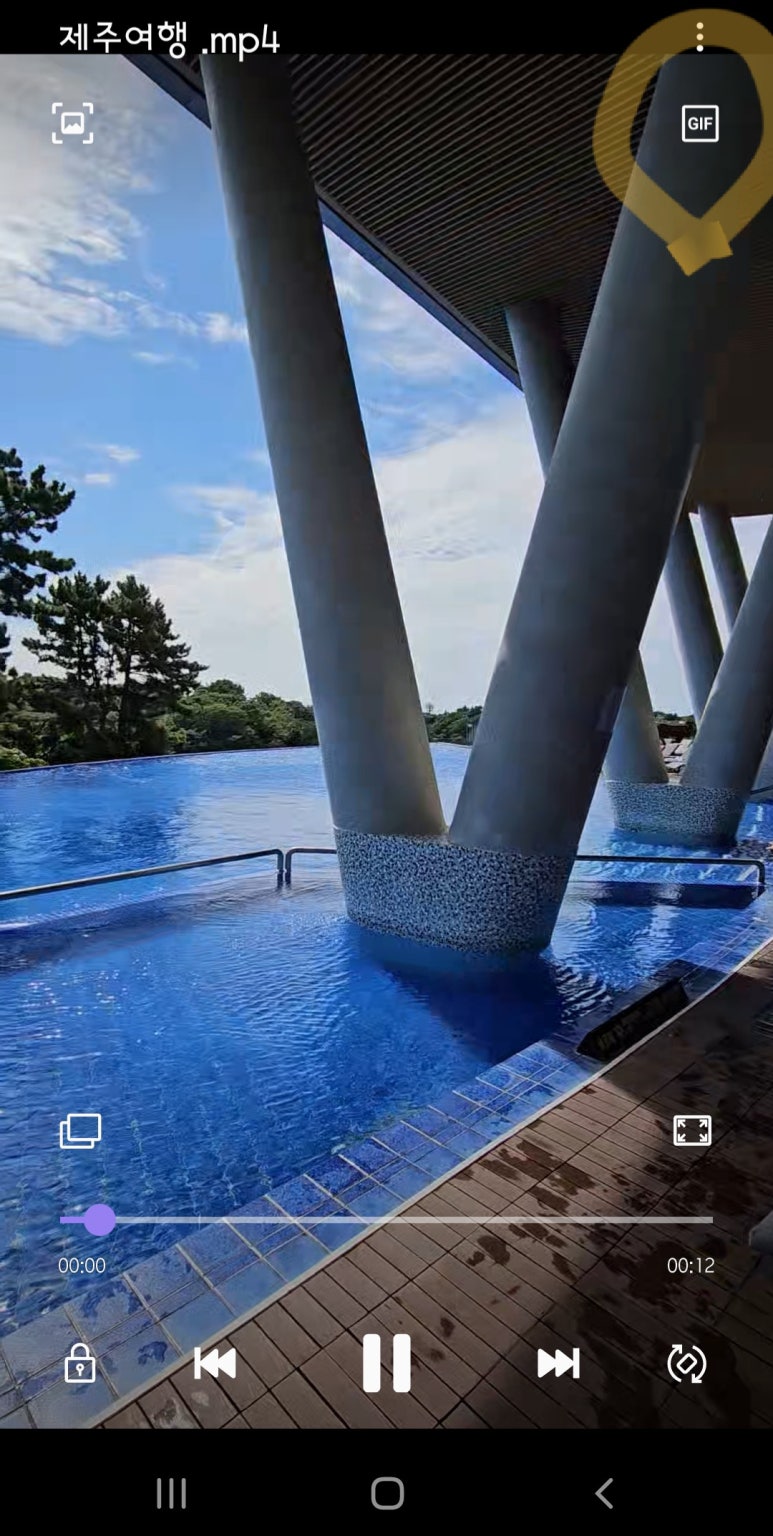The width and height of the screenshot is (773, 1536).
Task: Change the video screen ratio
Action: 692,1131
